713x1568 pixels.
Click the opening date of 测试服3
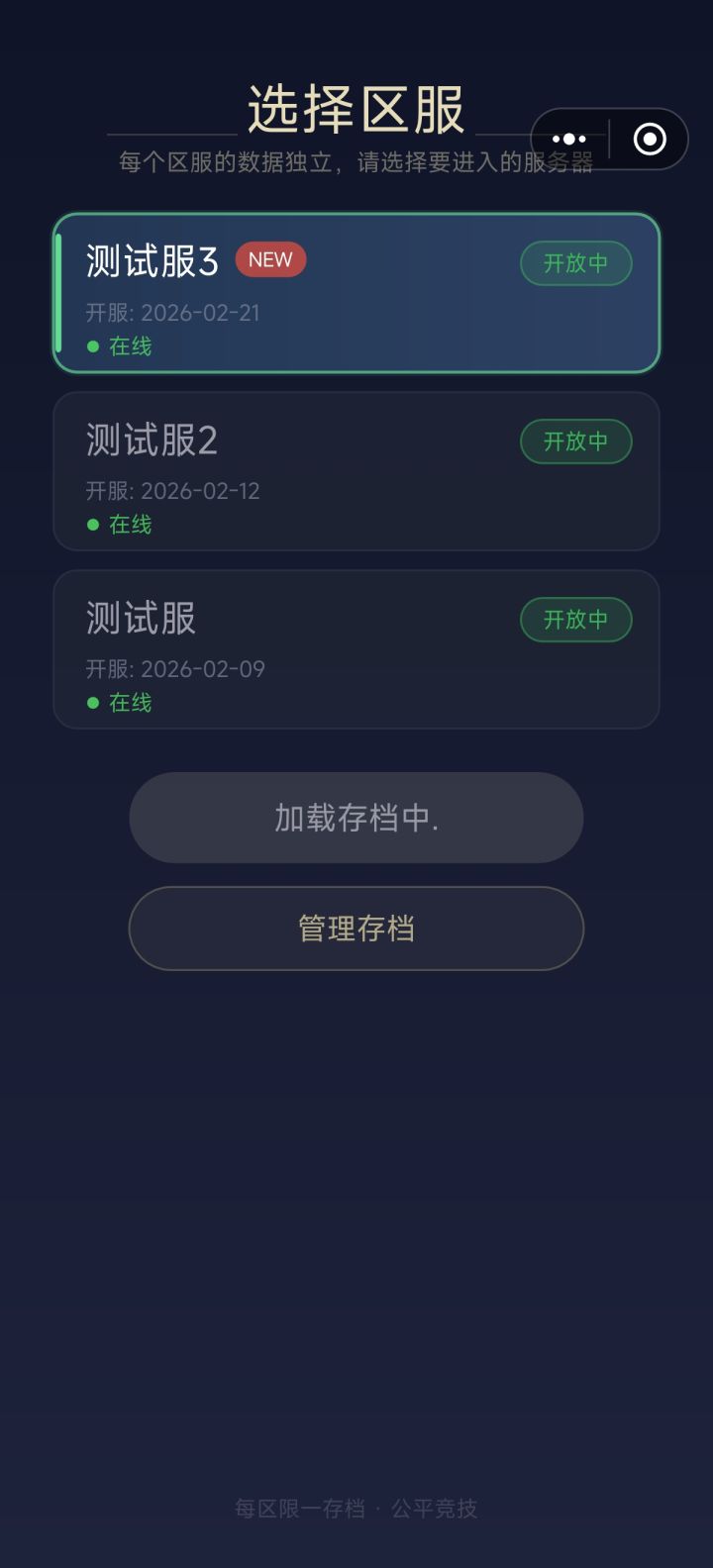pyautogui.click(x=174, y=313)
